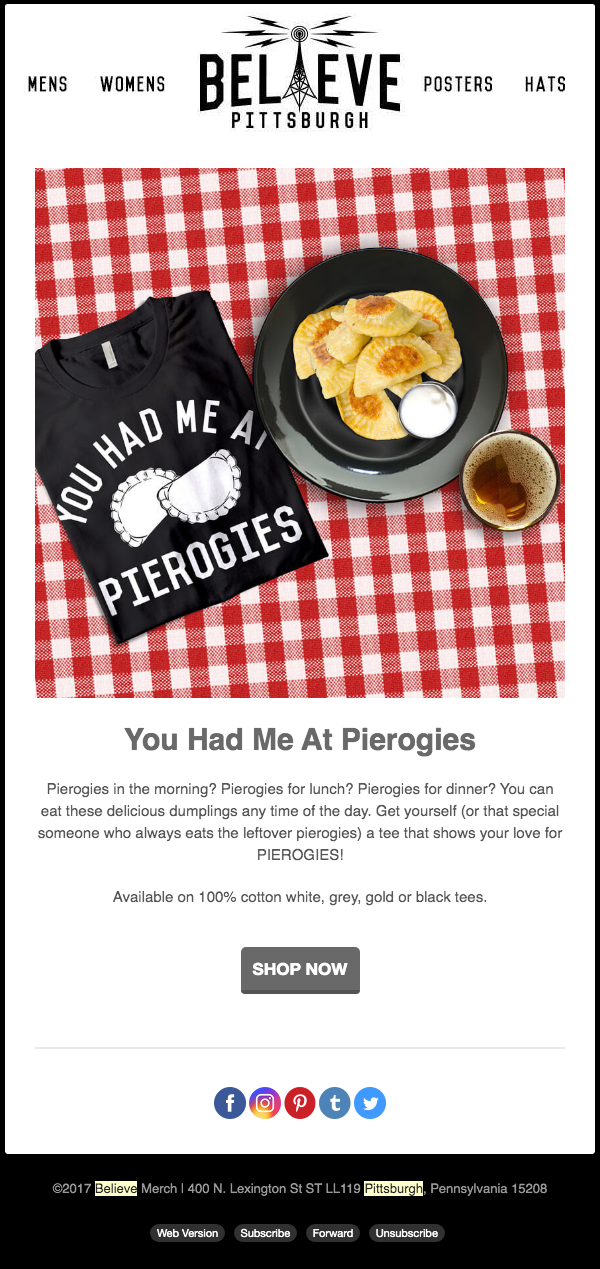Viewport: 600px width, 1269px height.
Task: Open the Mens category link
Action: tap(48, 84)
